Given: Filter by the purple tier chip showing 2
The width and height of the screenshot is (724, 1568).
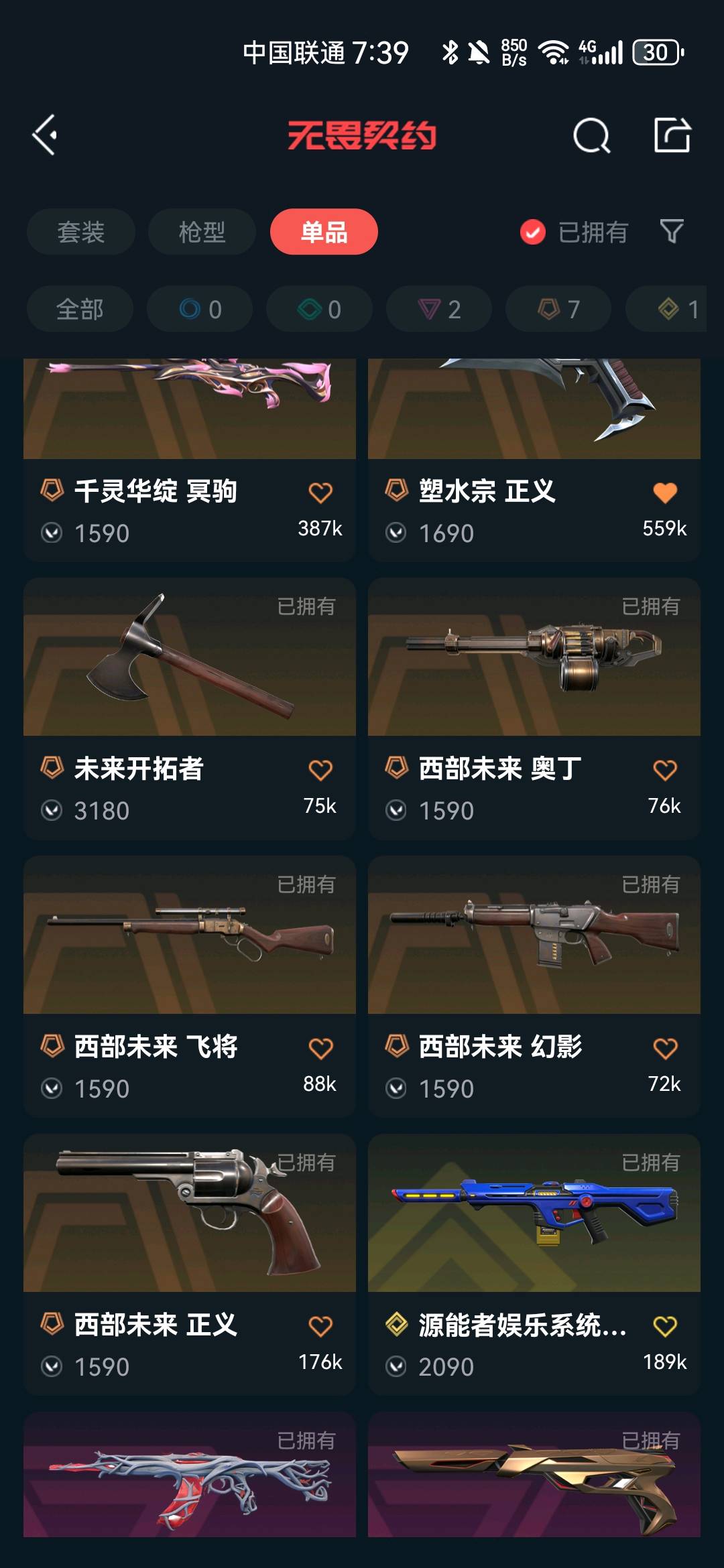Looking at the screenshot, I should point(439,309).
